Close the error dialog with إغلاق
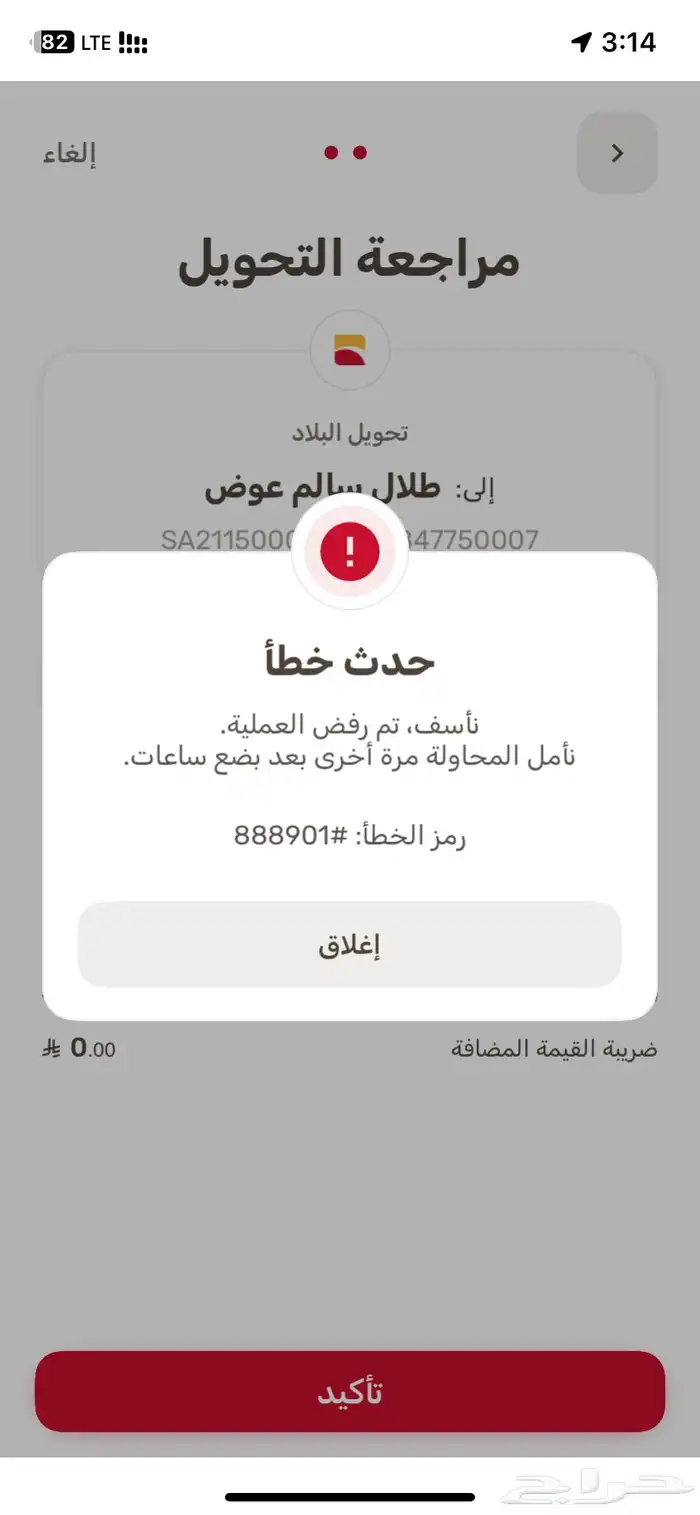The height and width of the screenshot is (1515, 700). [x=350, y=945]
